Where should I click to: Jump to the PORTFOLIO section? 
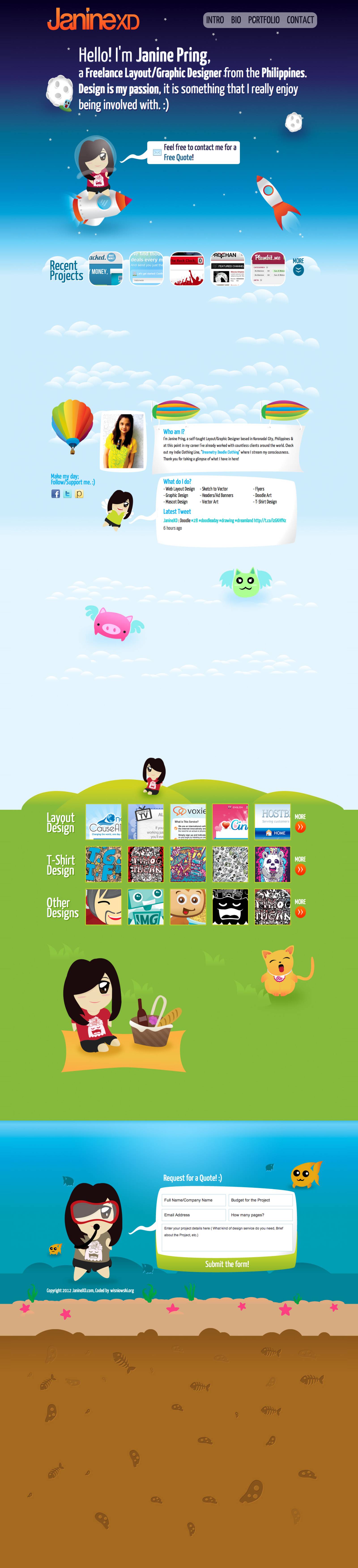[x=264, y=20]
